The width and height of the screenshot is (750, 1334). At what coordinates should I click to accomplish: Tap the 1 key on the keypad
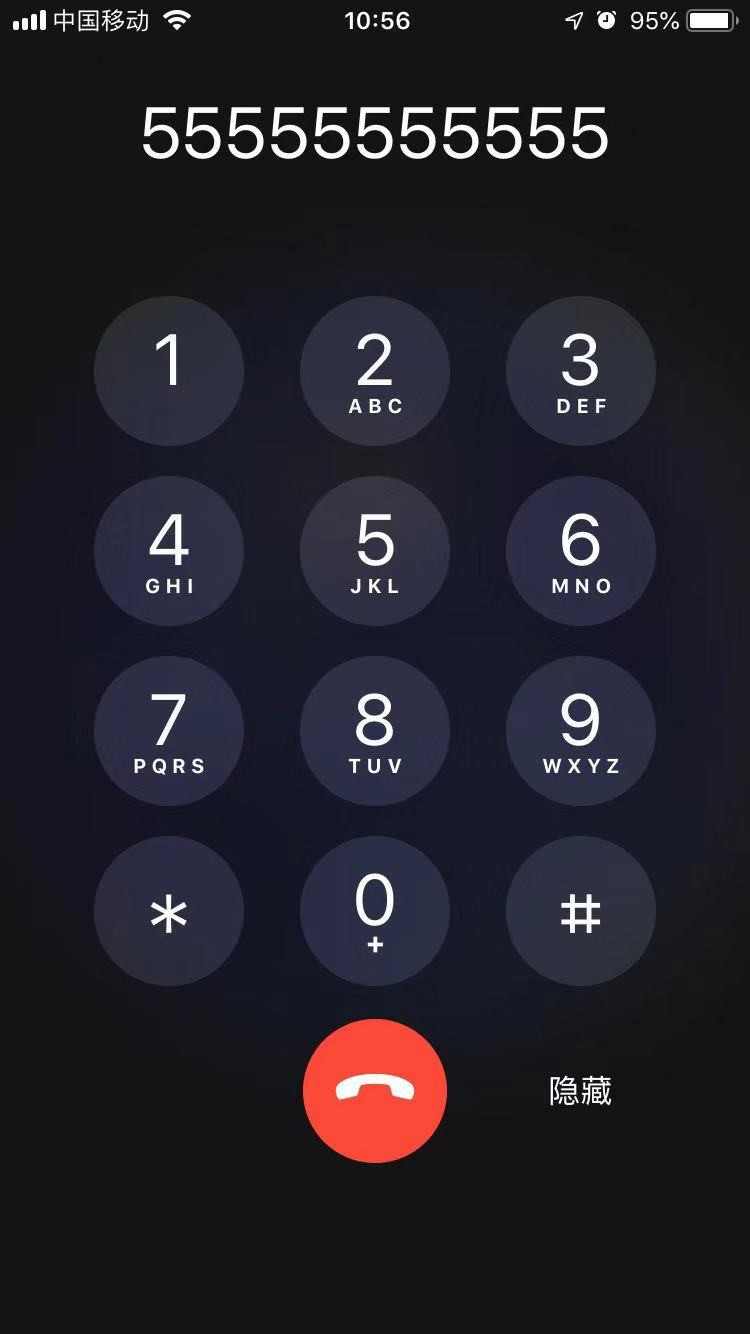click(x=169, y=371)
